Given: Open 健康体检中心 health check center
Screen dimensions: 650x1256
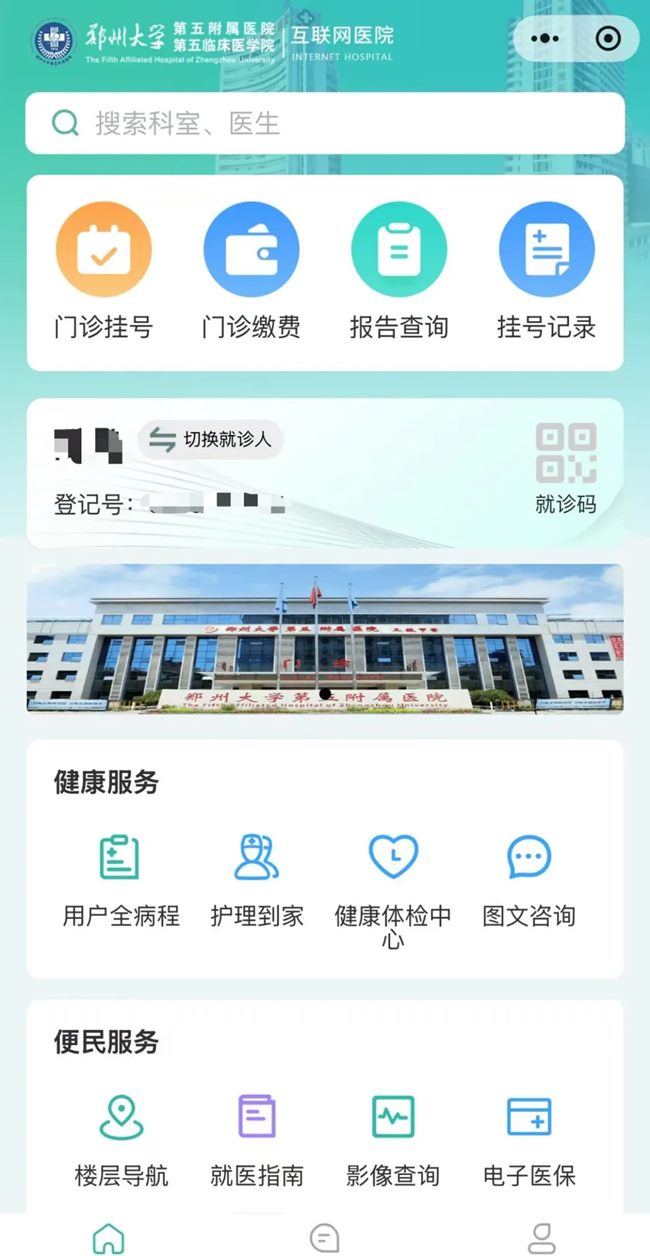Looking at the screenshot, I should (393, 880).
